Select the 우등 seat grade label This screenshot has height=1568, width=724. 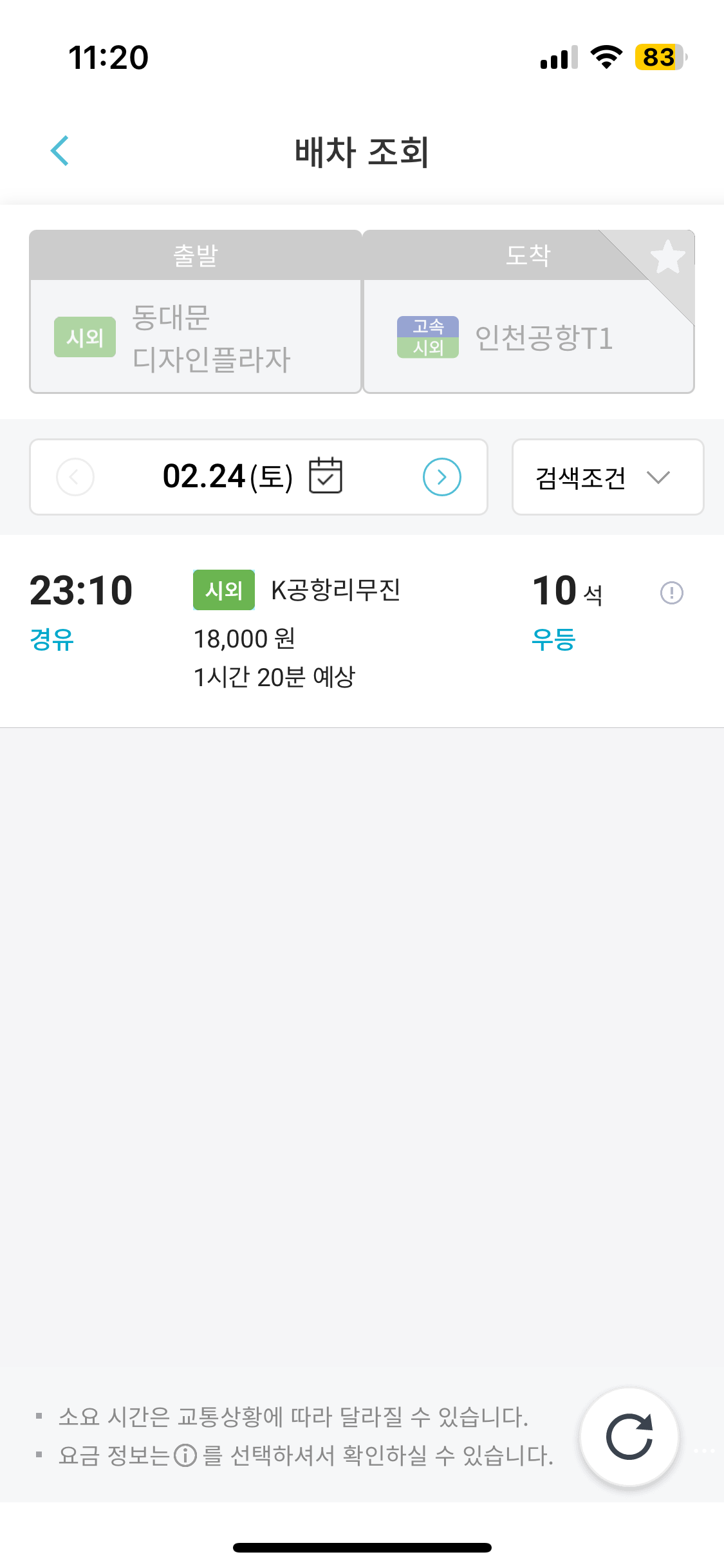(x=554, y=639)
